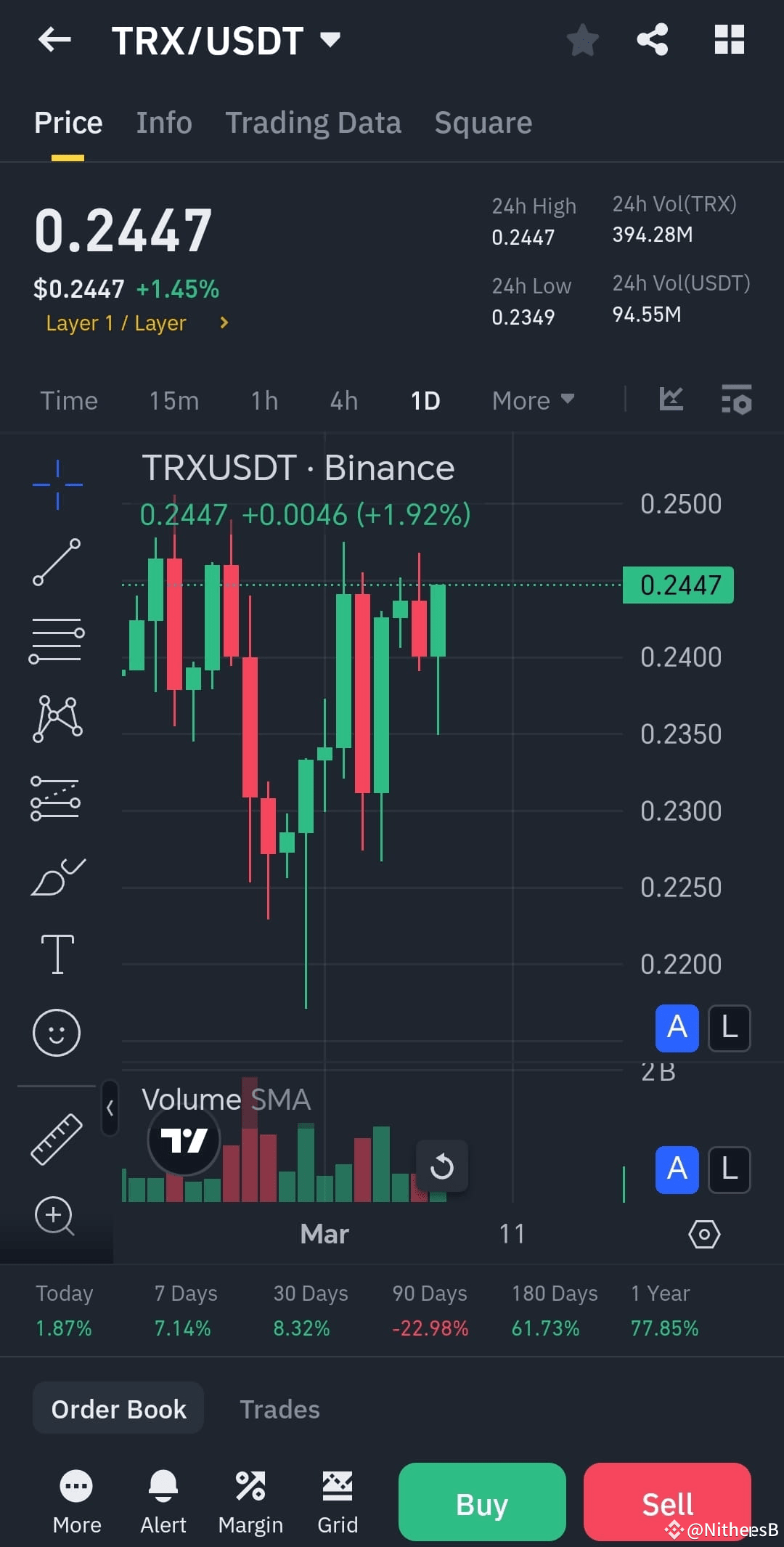
Task: Share the TRX/USDT chart
Action: [x=653, y=40]
